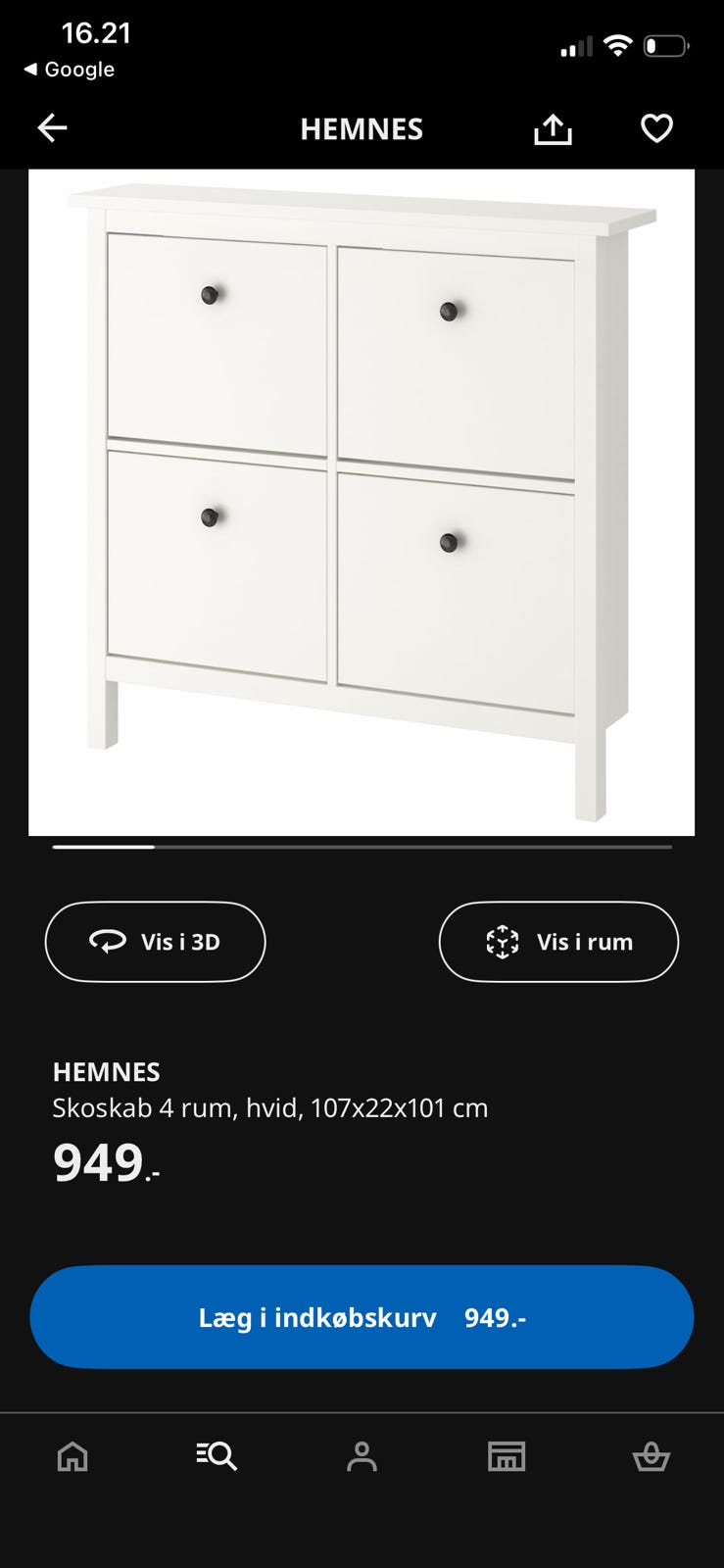The height and width of the screenshot is (1568, 724).
Task: Open product search from bottom bar
Action: [217, 1457]
